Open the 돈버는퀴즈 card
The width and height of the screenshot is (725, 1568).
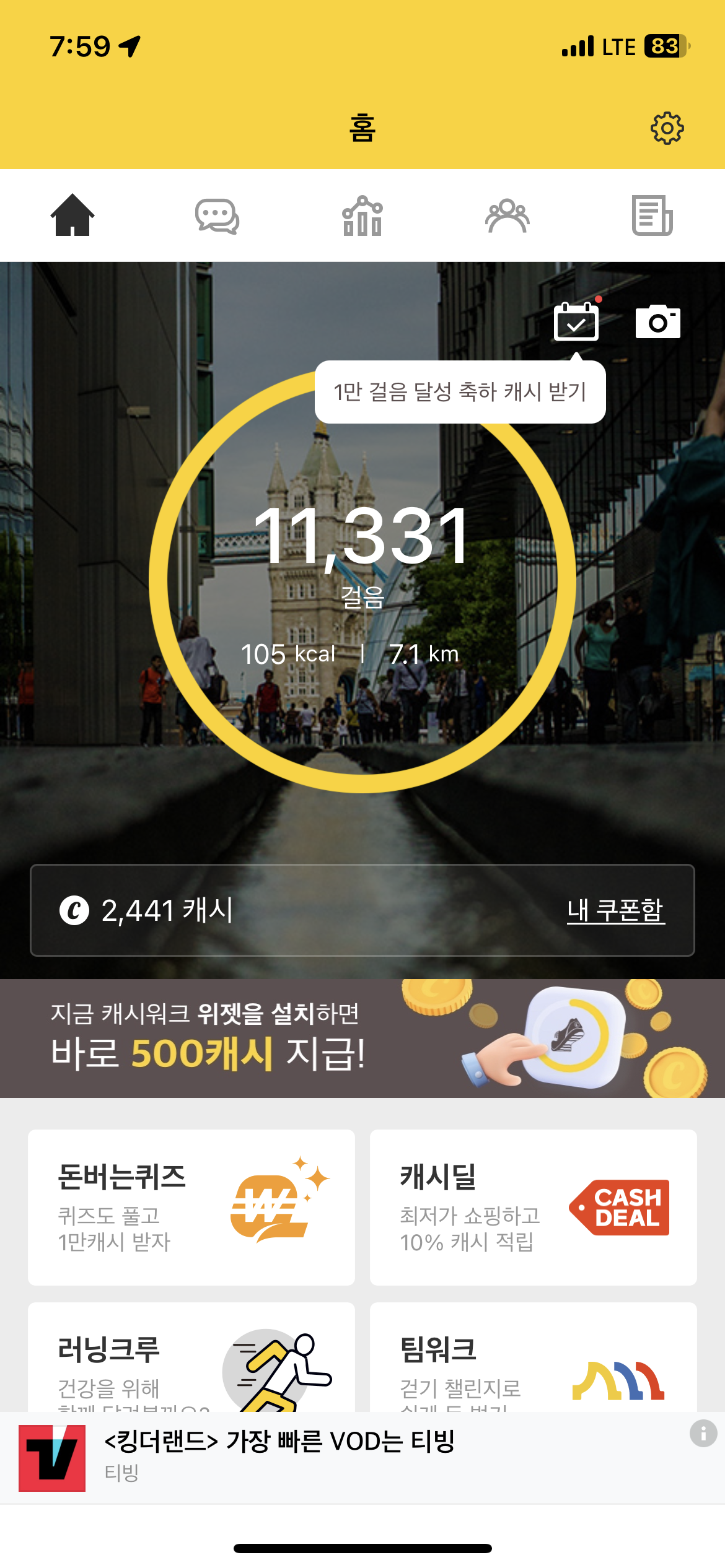[191, 1207]
